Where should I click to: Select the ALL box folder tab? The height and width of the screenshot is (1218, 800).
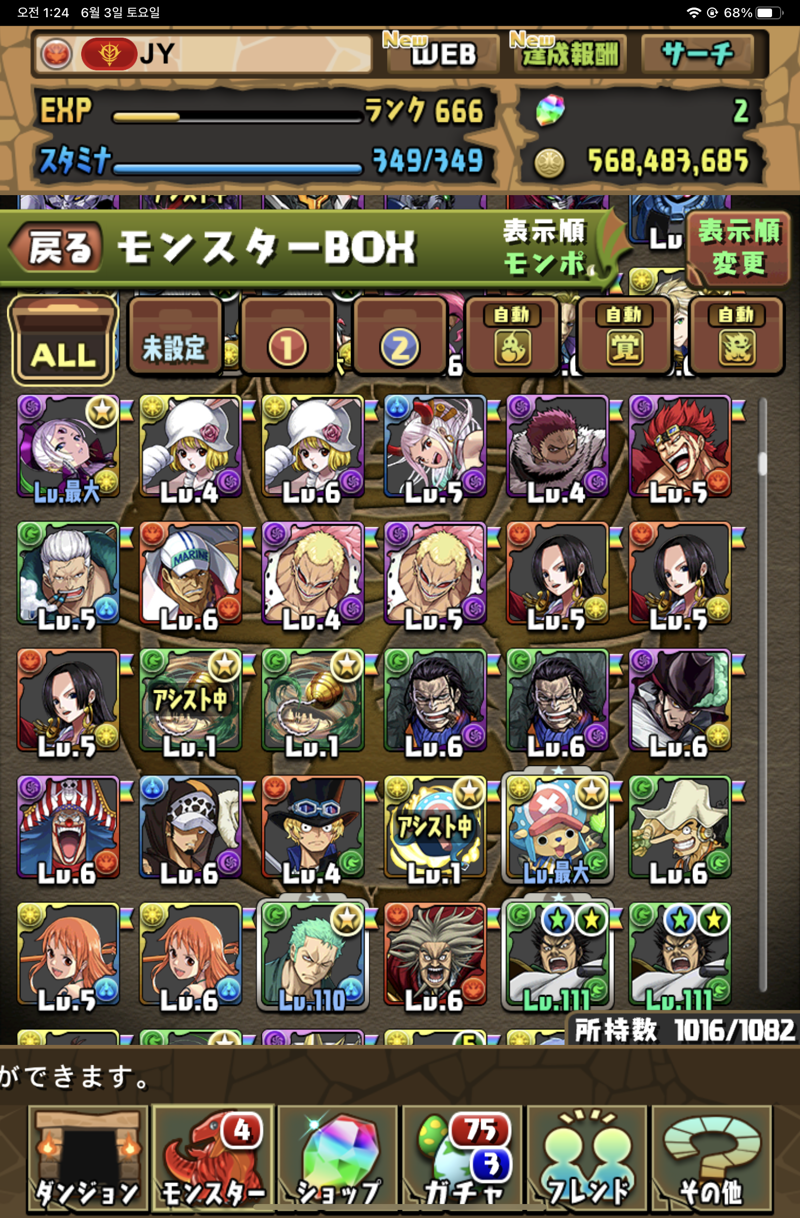click(63, 341)
